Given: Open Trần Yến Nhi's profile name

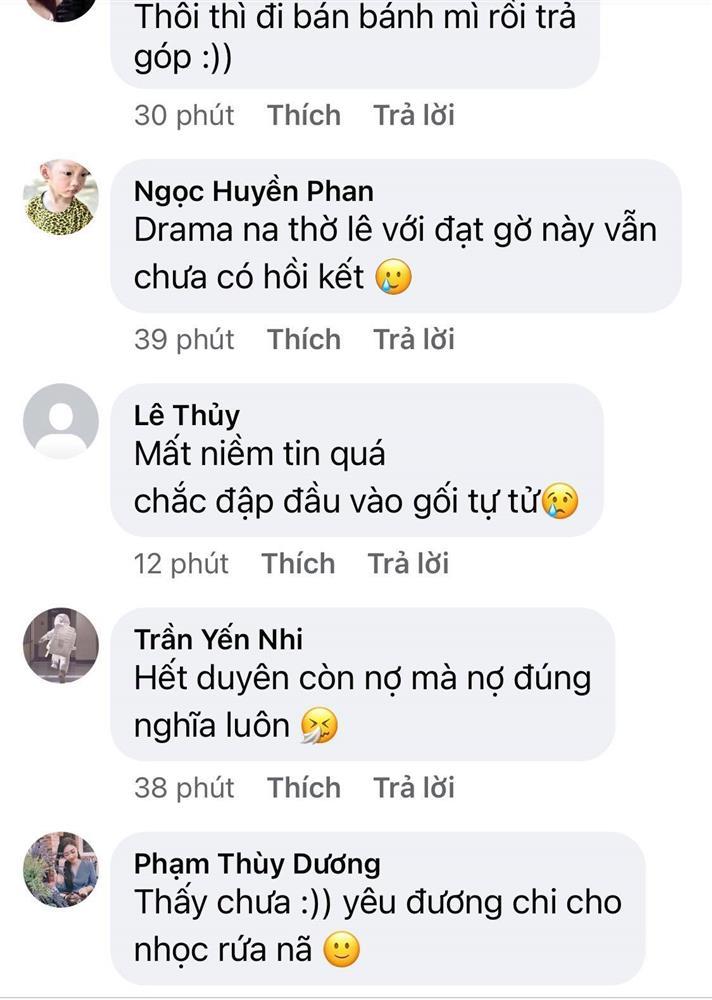Looking at the screenshot, I should pos(218,639).
